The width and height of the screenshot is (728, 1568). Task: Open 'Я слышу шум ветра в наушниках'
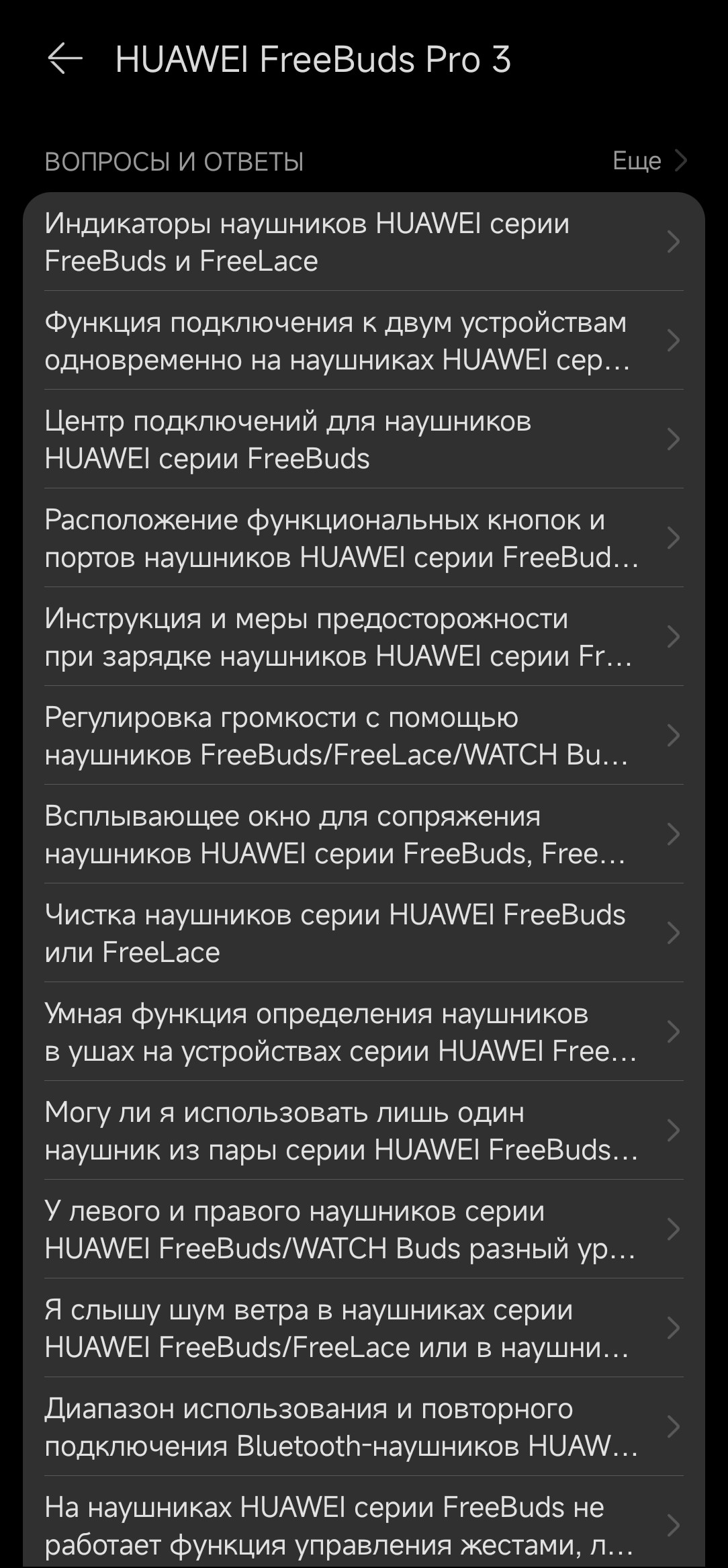[363, 1328]
